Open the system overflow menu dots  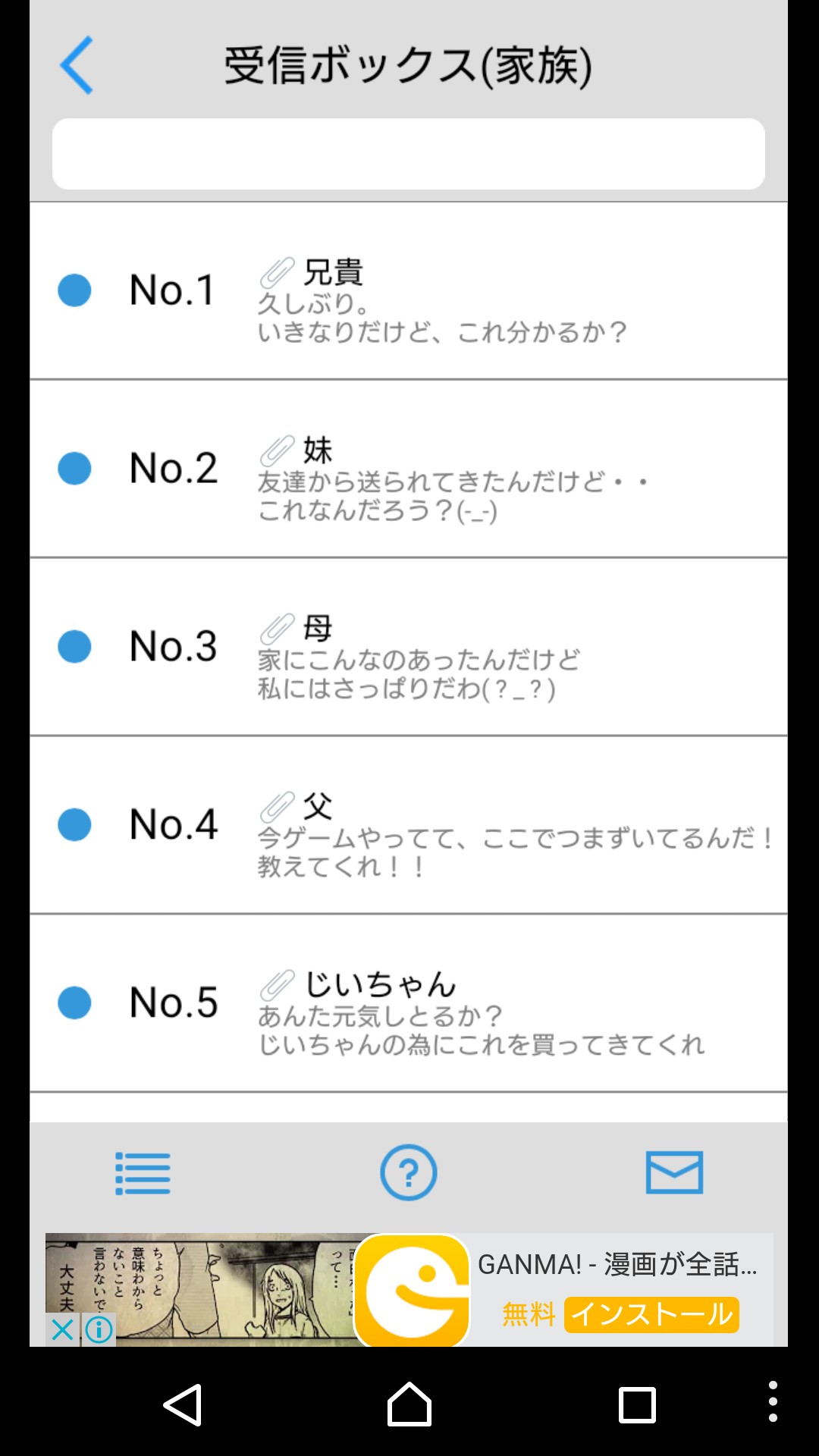click(772, 1401)
